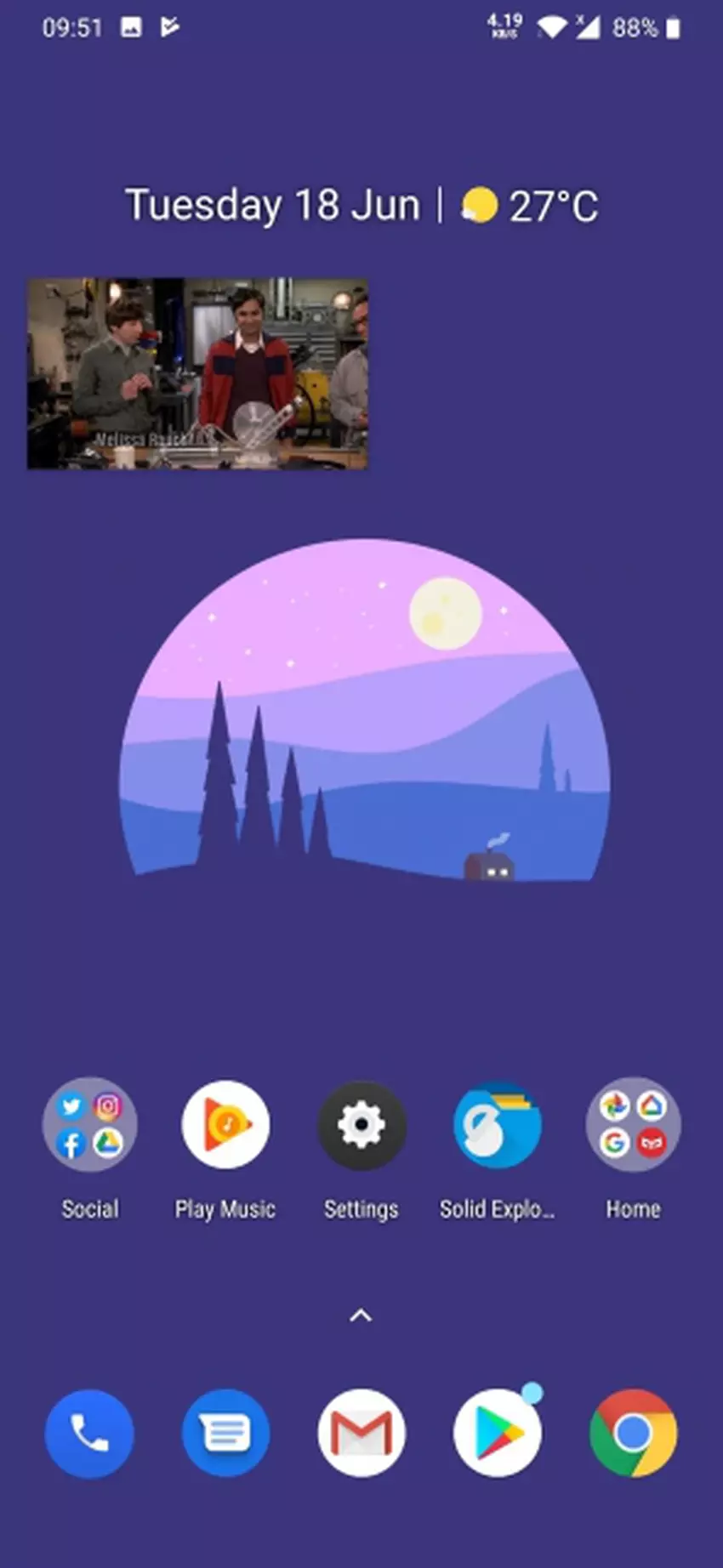The height and width of the screenshot is (1568, 723).
Task: Launch Solid Explorer file manager
Action: [497, 1125]
